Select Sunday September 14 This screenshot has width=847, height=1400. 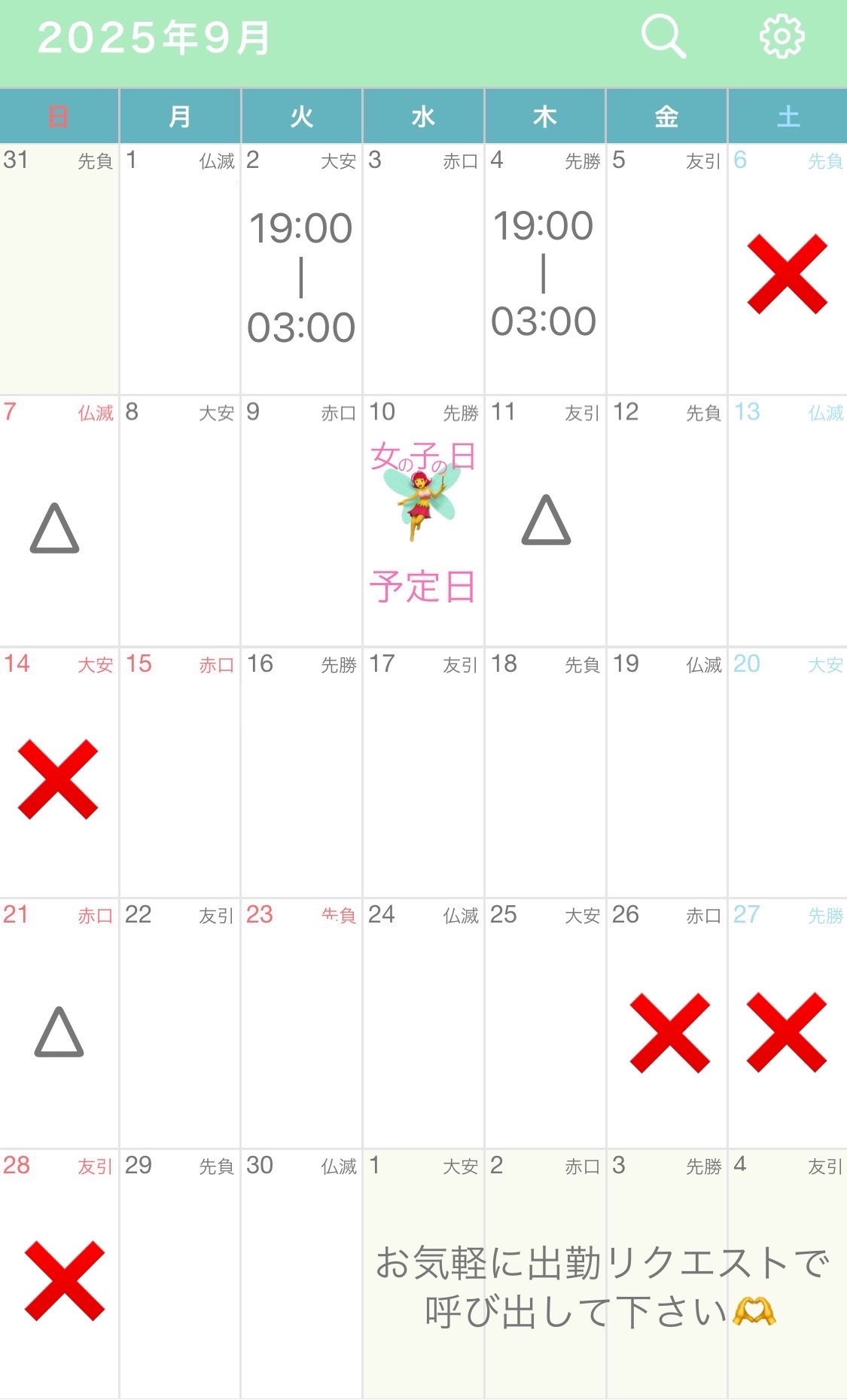59,773
